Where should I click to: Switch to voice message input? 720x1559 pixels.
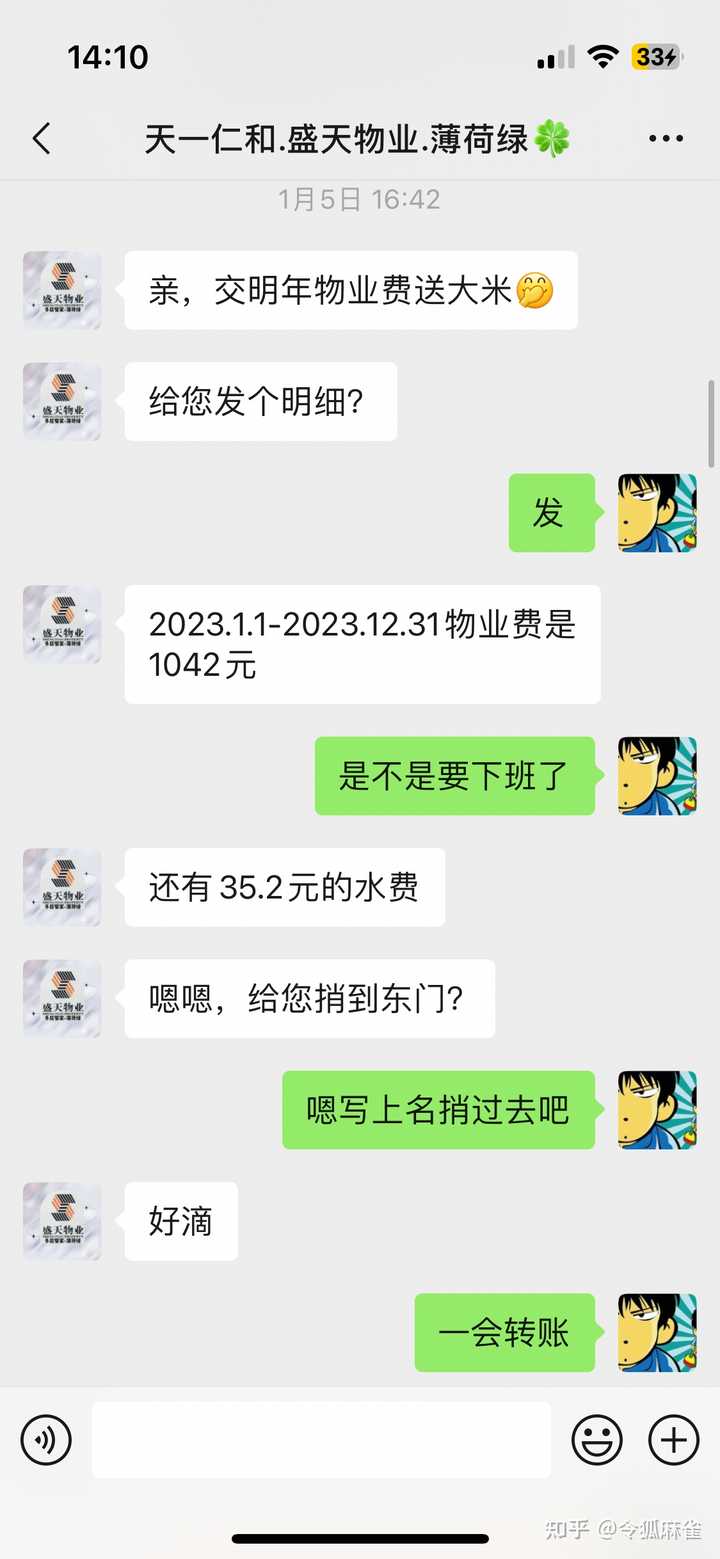46,1440
